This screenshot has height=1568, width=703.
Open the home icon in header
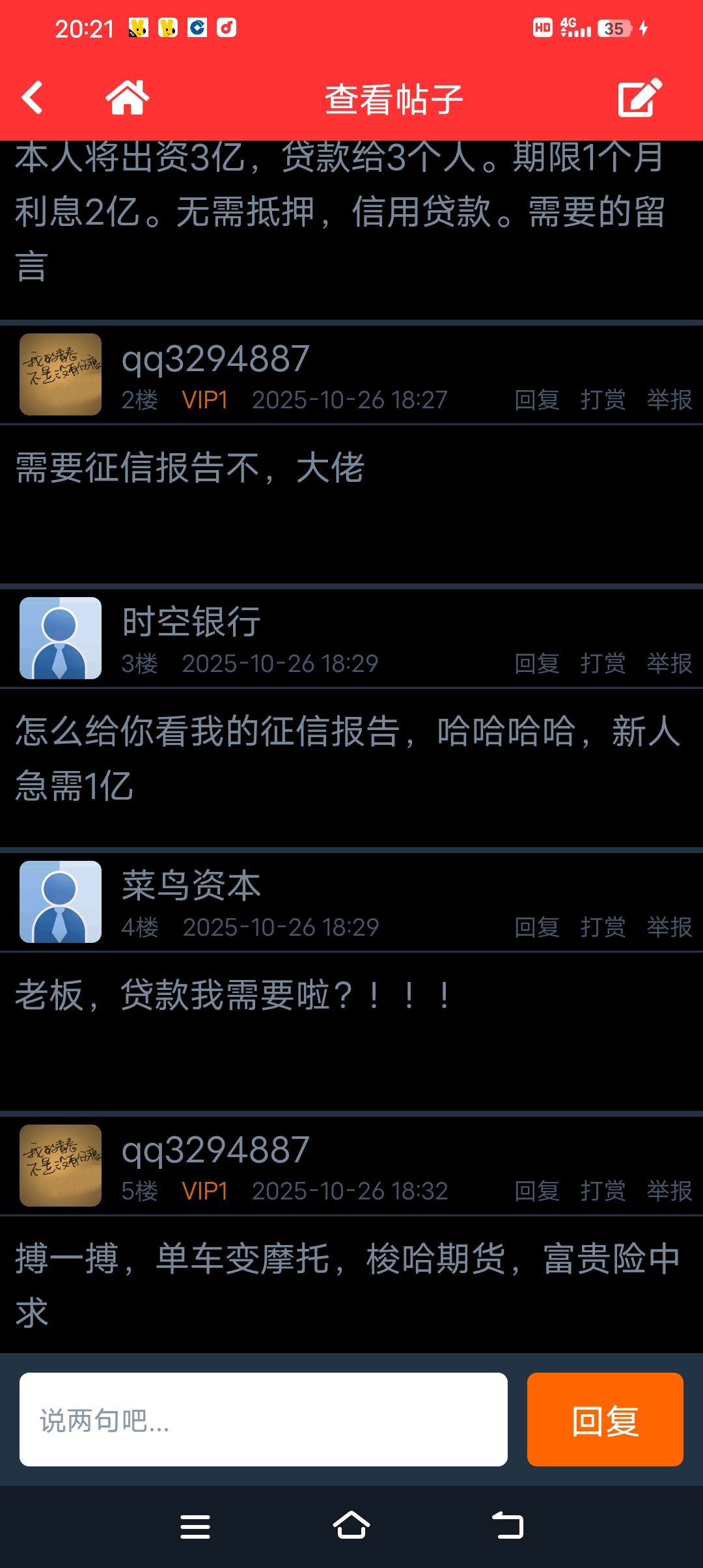pos(128,98)
